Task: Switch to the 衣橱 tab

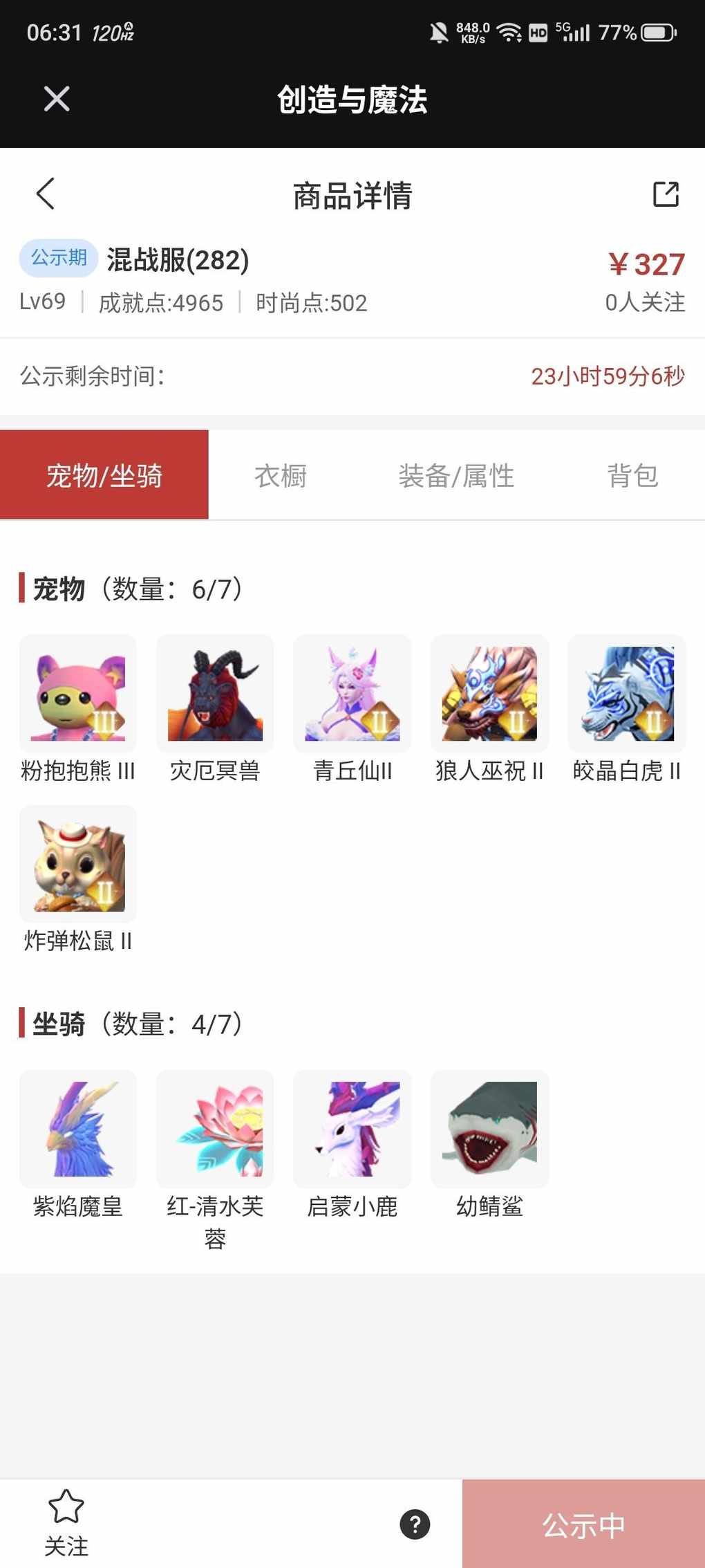Action: 281,476
